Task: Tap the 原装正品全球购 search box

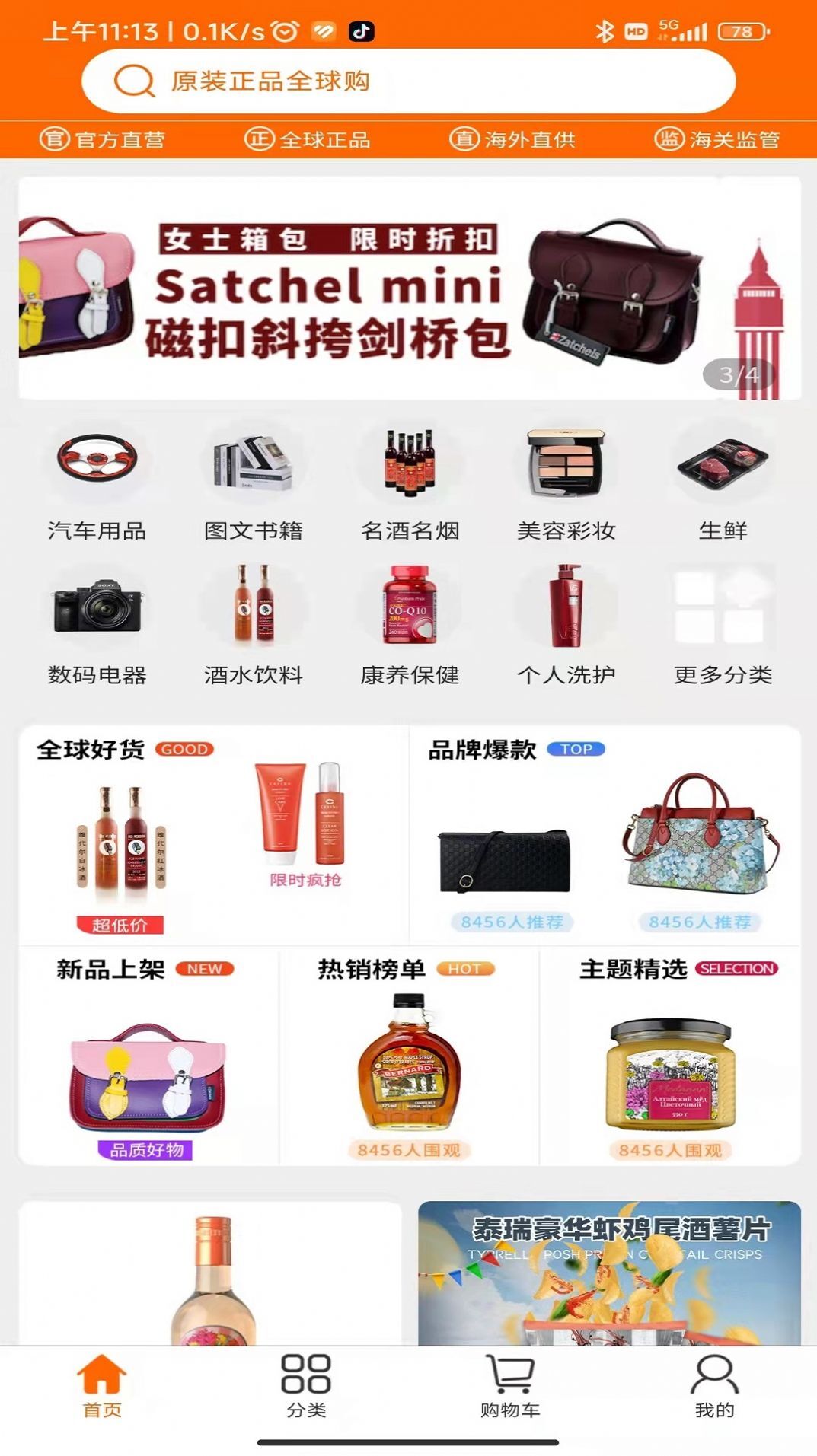Action: [x=408, y=81]
